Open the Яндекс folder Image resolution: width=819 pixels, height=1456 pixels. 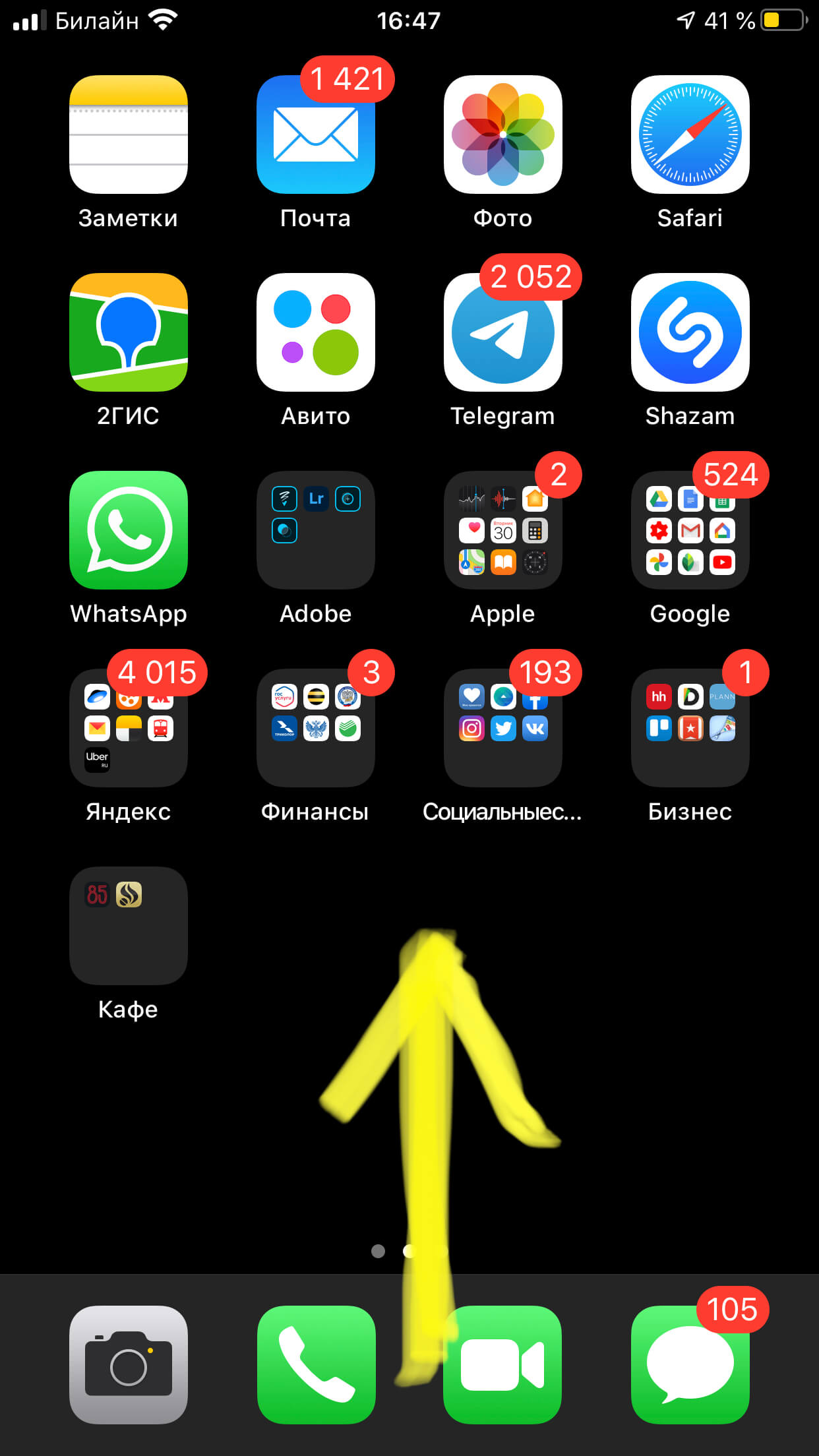[x=129, y=728]
